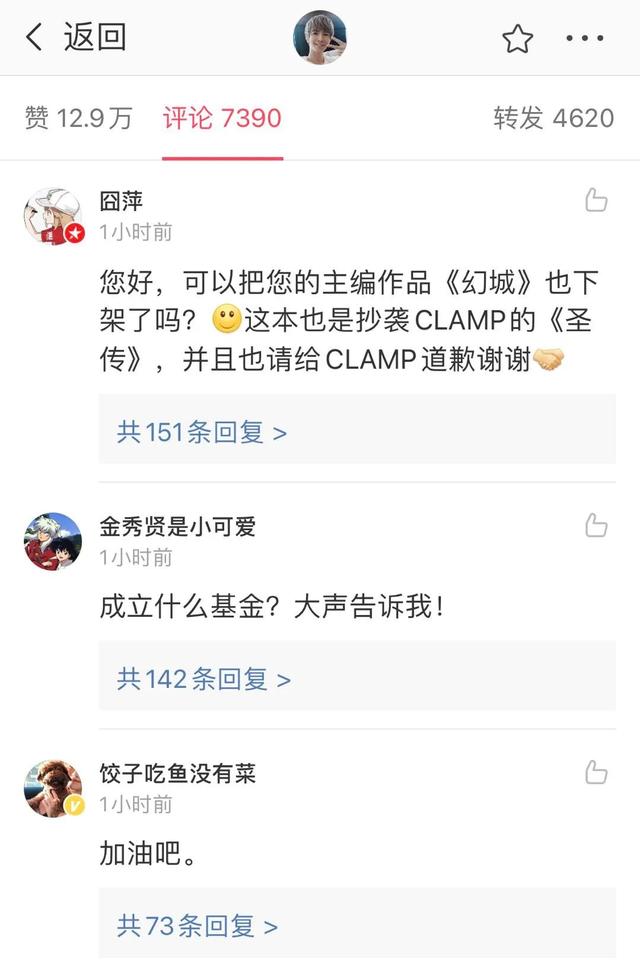Screen dimensions: 640x969
Task: View all 共151条回复 replies
Action: tap(202, 432)
